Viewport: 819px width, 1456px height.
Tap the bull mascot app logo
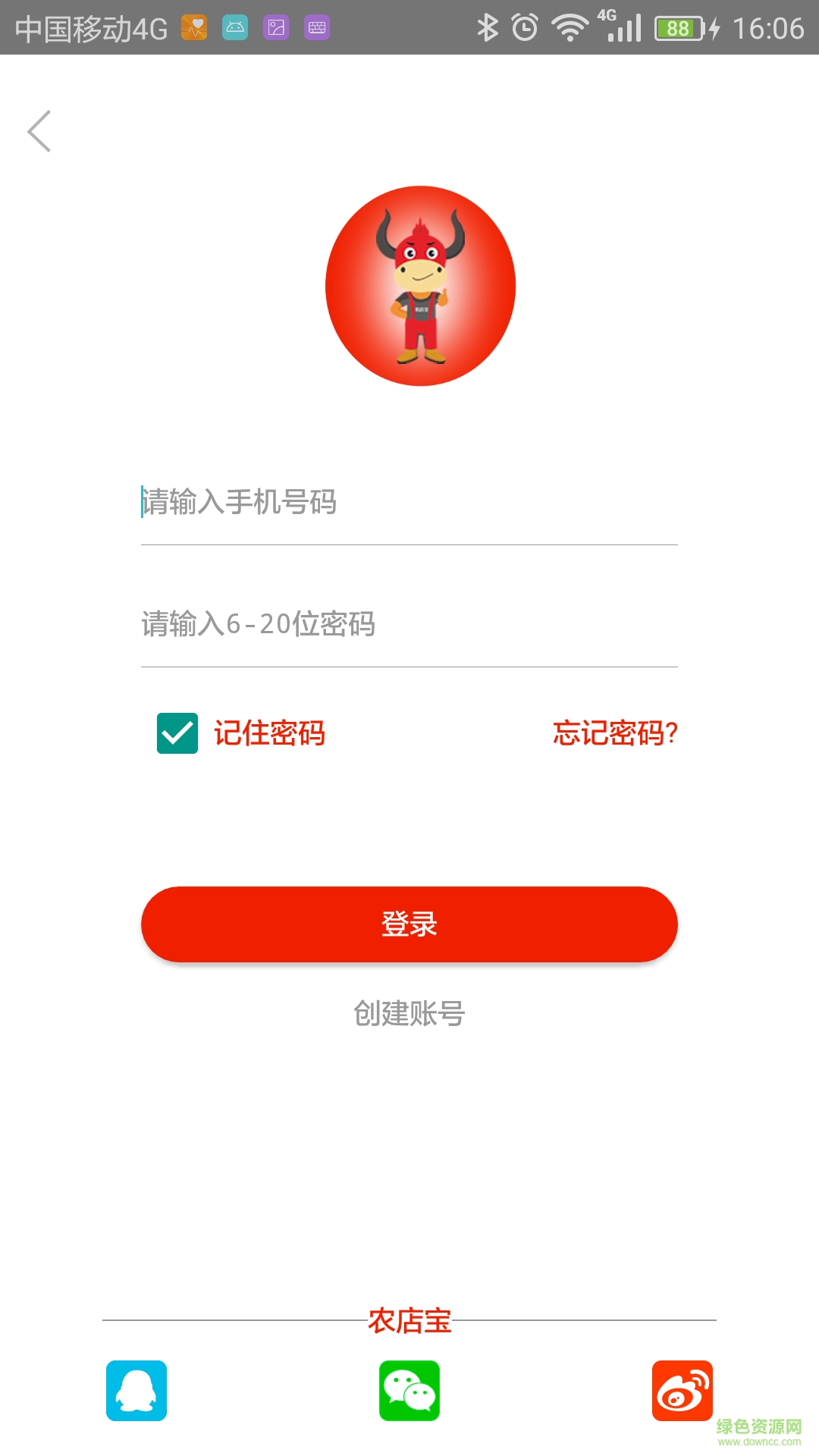[x=421, y=284]
